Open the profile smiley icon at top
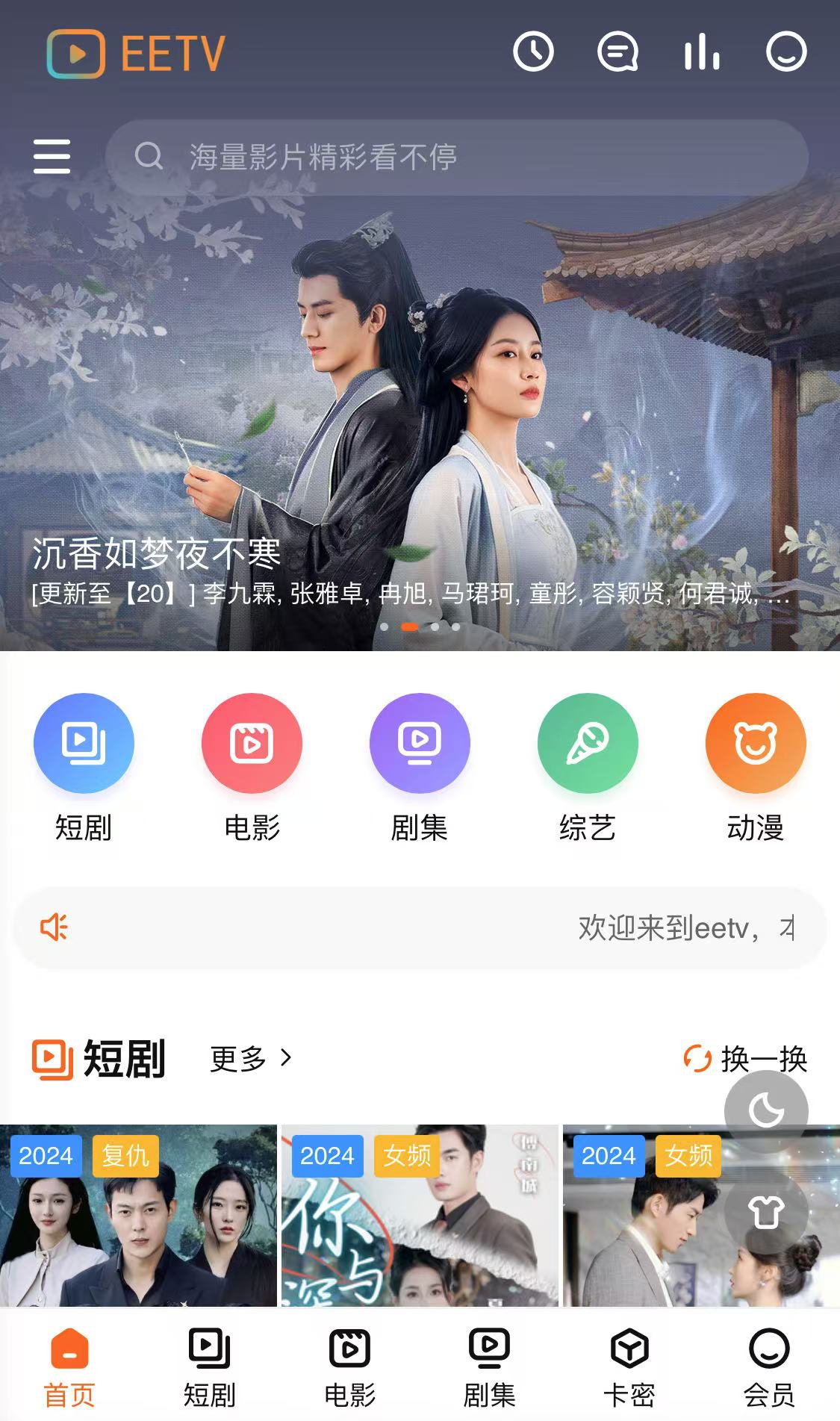Screen dimensions: 840x1421 coord(786,52)
